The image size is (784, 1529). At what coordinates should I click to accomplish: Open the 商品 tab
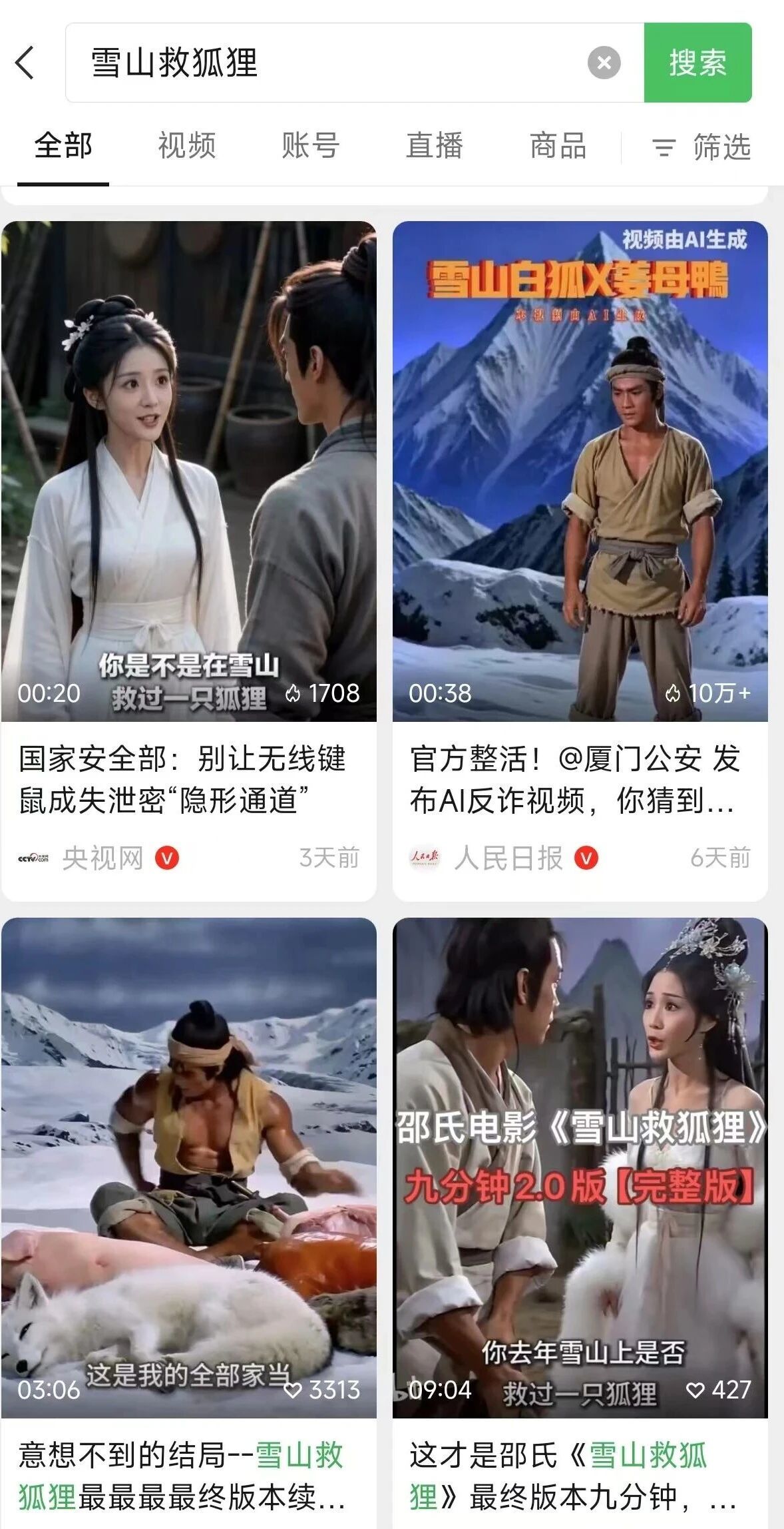pos(558,146)
